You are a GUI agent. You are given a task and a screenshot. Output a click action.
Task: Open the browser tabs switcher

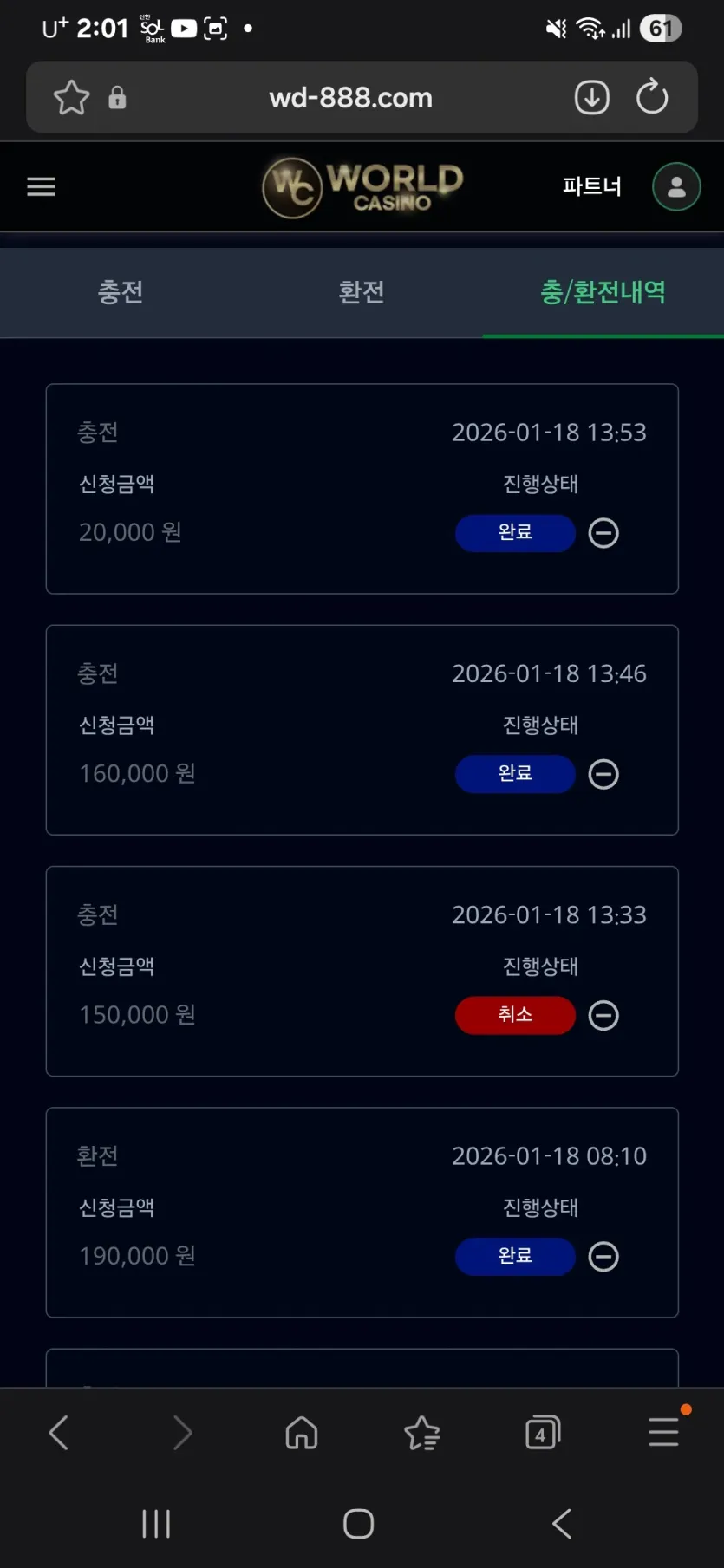coord(543,1433)
